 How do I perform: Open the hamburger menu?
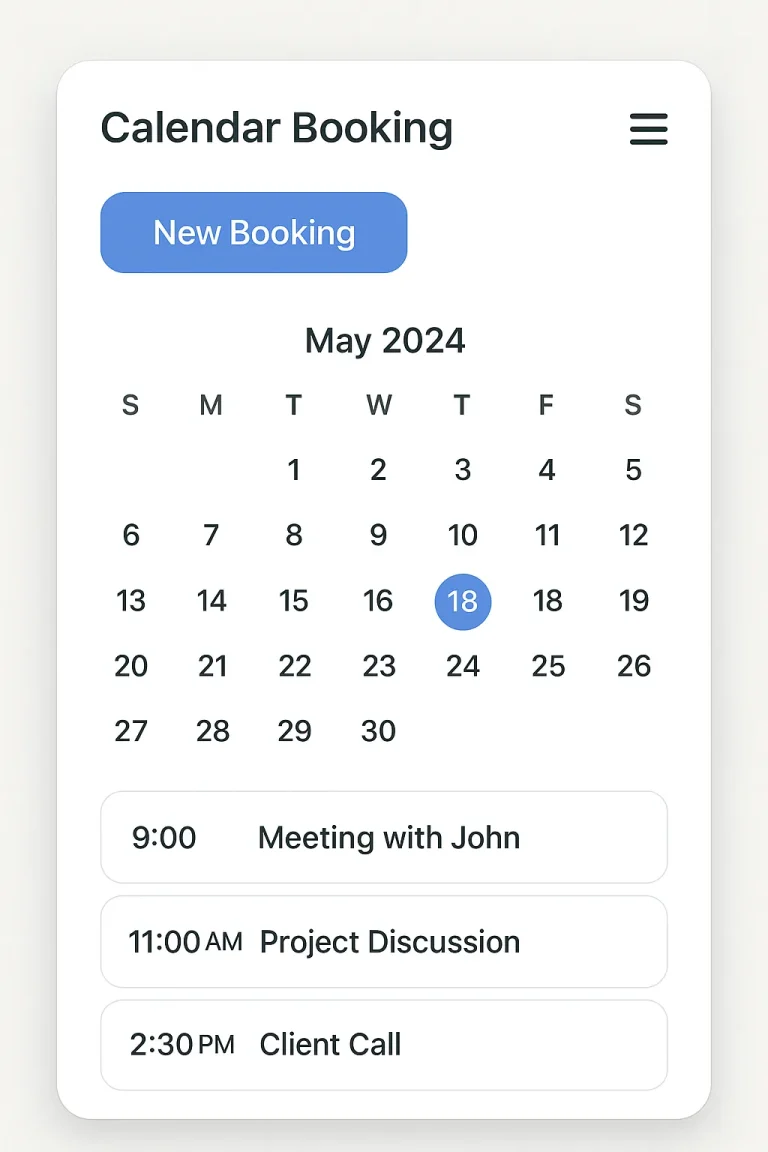click(648, 130)
